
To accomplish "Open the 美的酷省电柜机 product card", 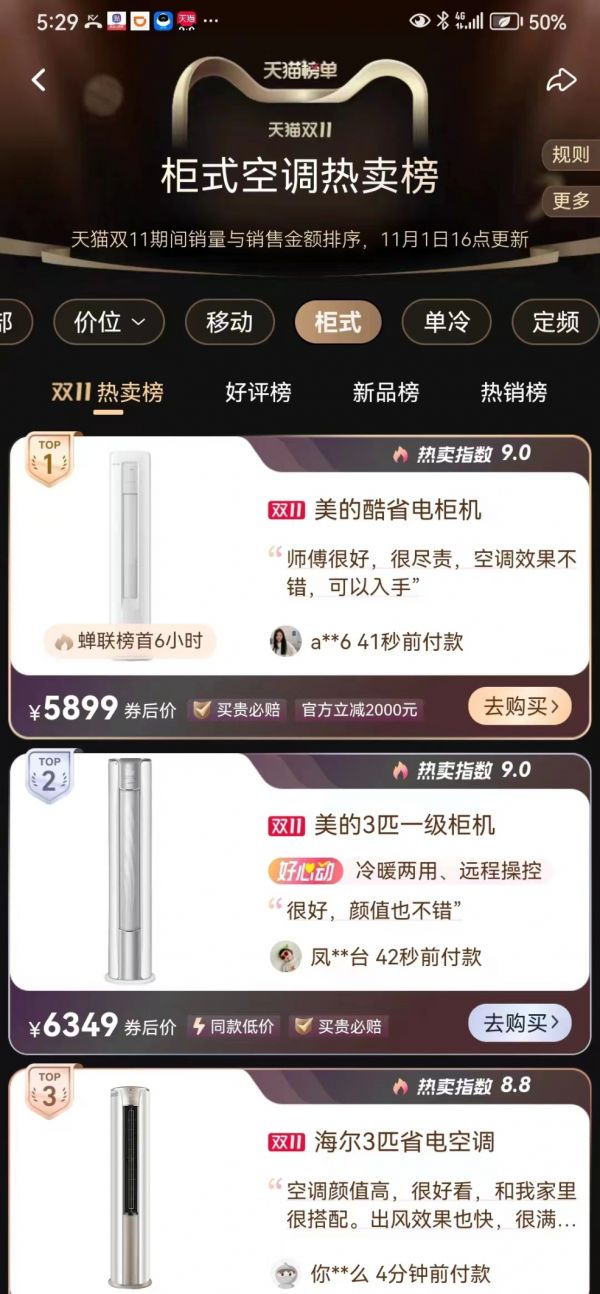I will click(x=397, y=510).
